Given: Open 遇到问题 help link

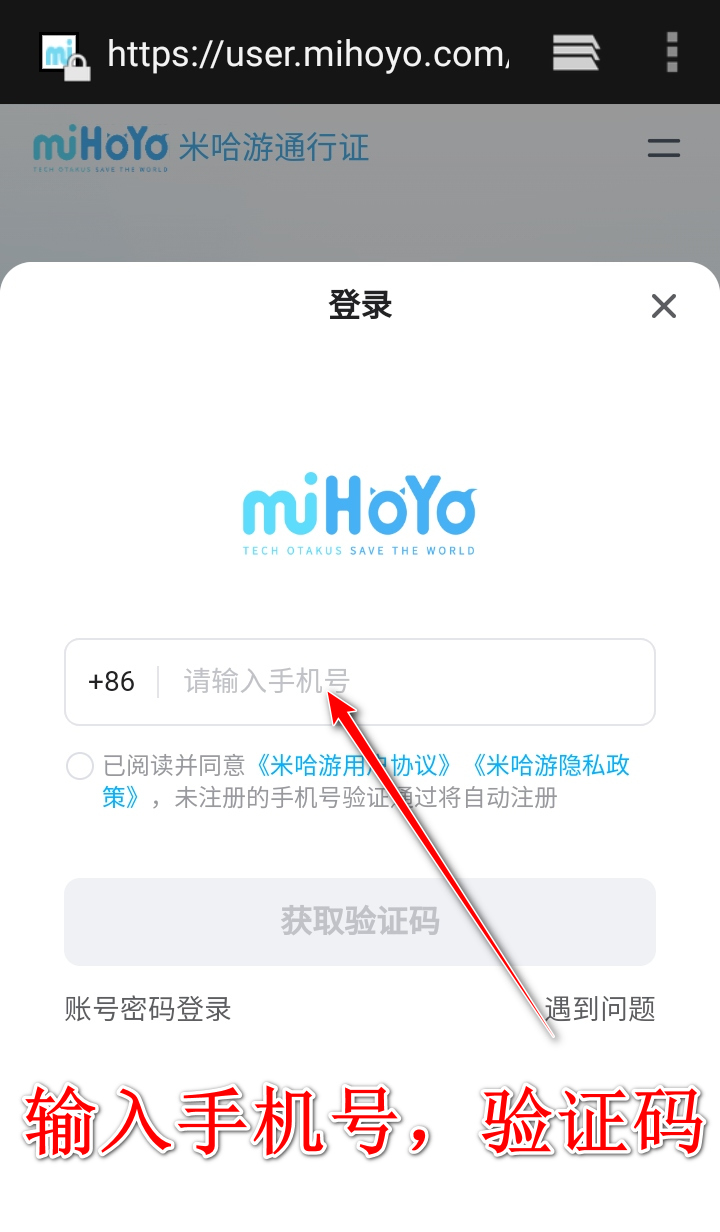Looking at the screenshot, I should pyautogui.click(x=600, y=1009).
